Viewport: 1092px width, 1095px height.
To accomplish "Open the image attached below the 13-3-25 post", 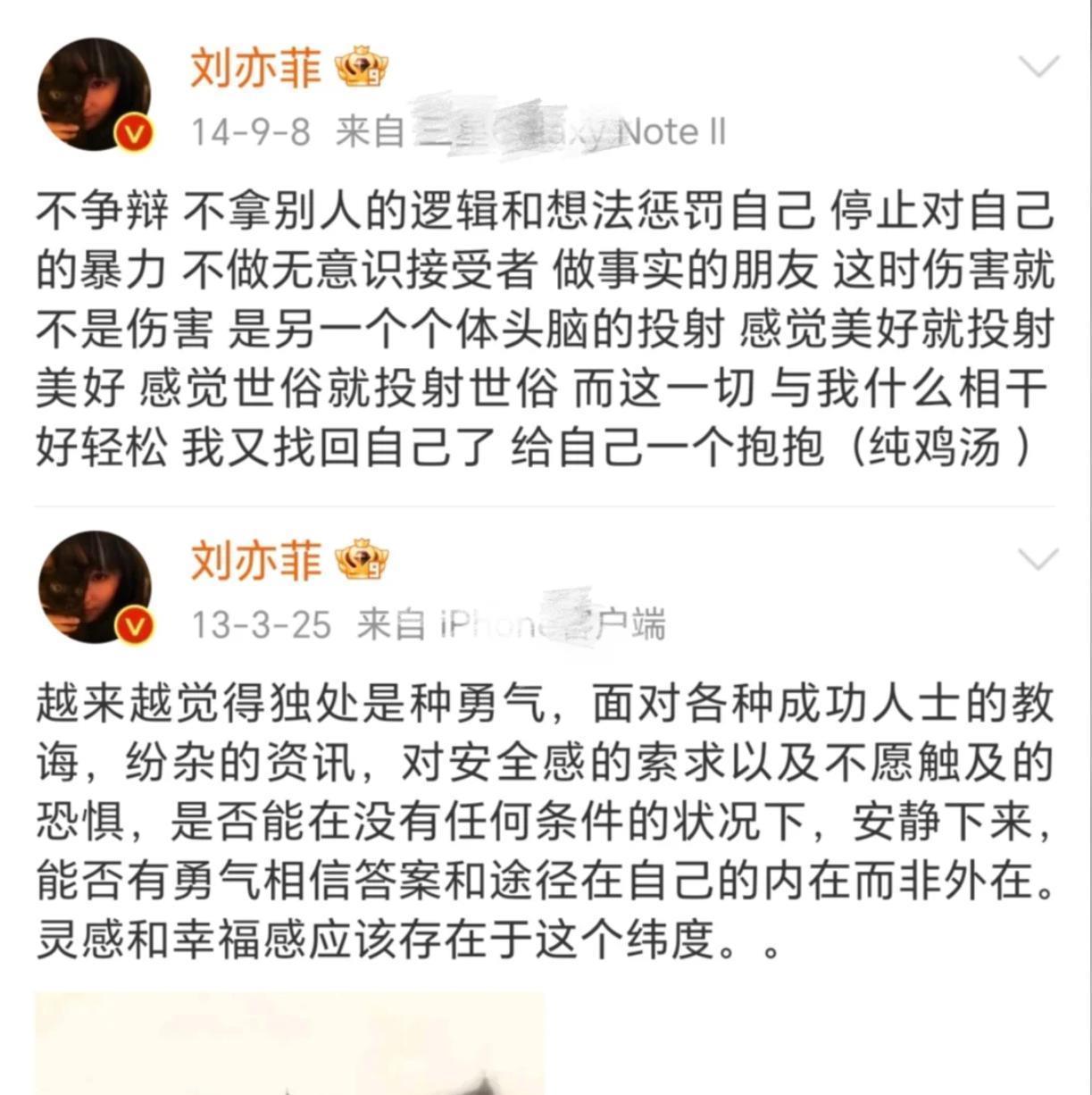I will click(289, 1043).
